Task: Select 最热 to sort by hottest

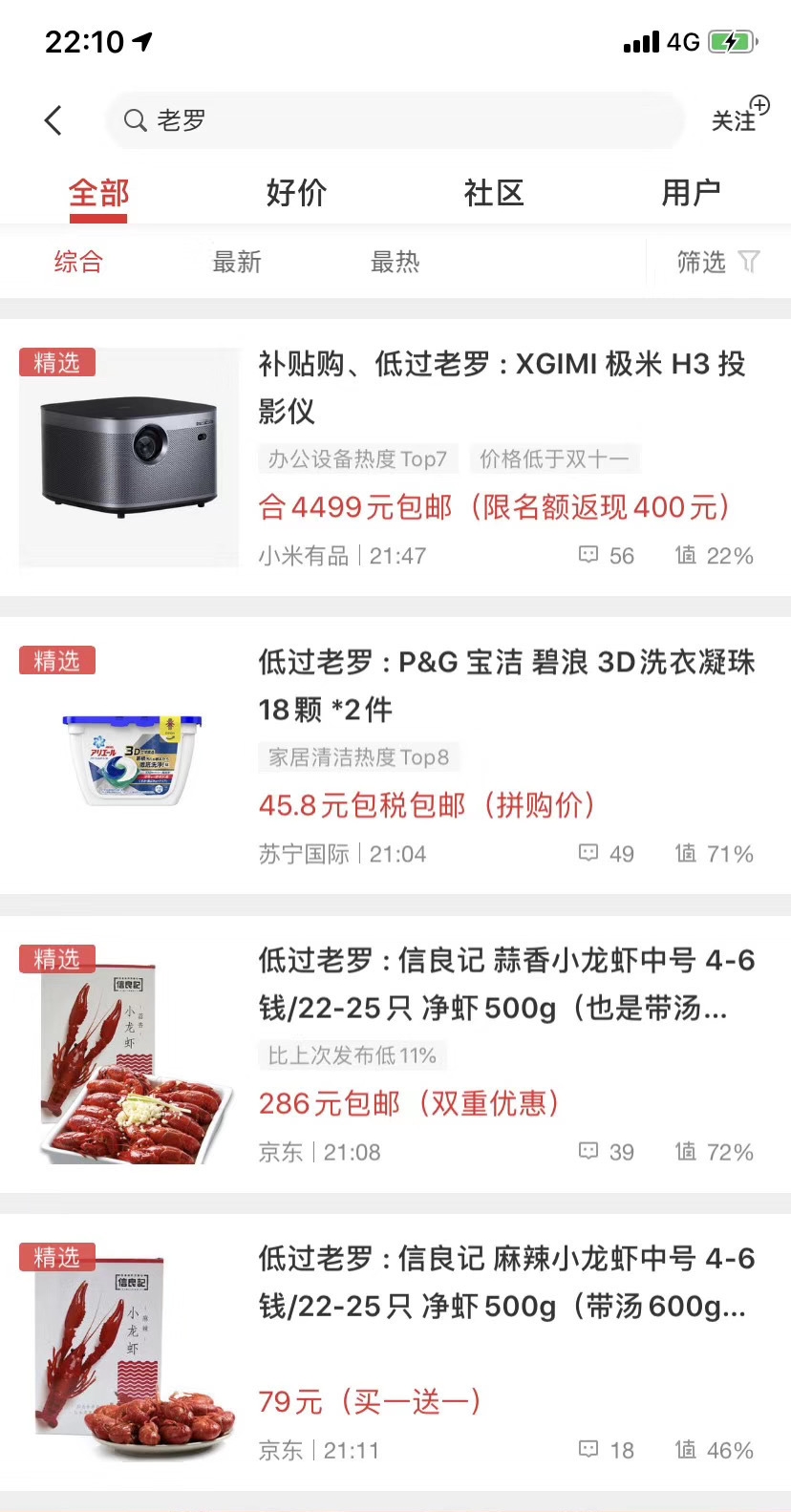Action: 395,262
